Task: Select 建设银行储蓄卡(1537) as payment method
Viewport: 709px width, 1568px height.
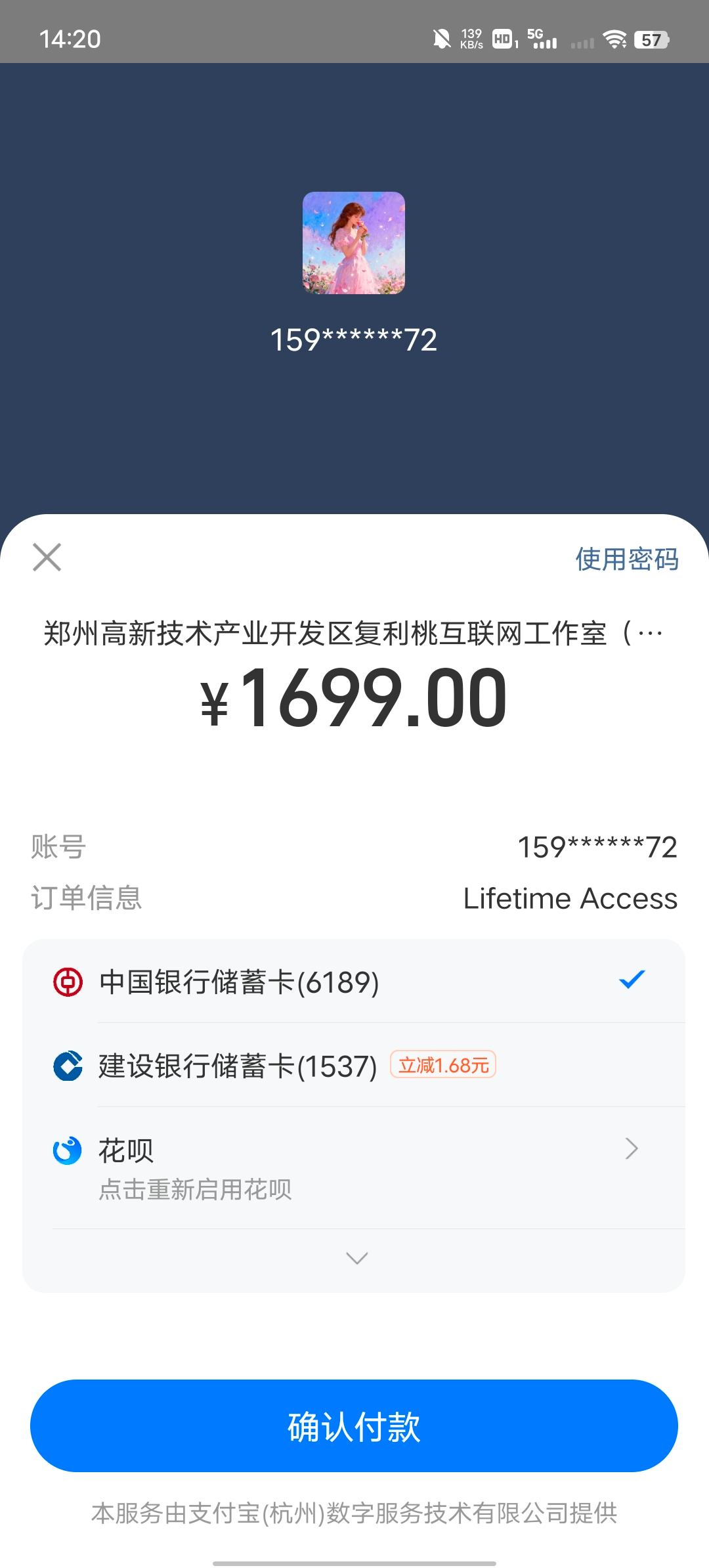Action: [x=233, y=1064]
